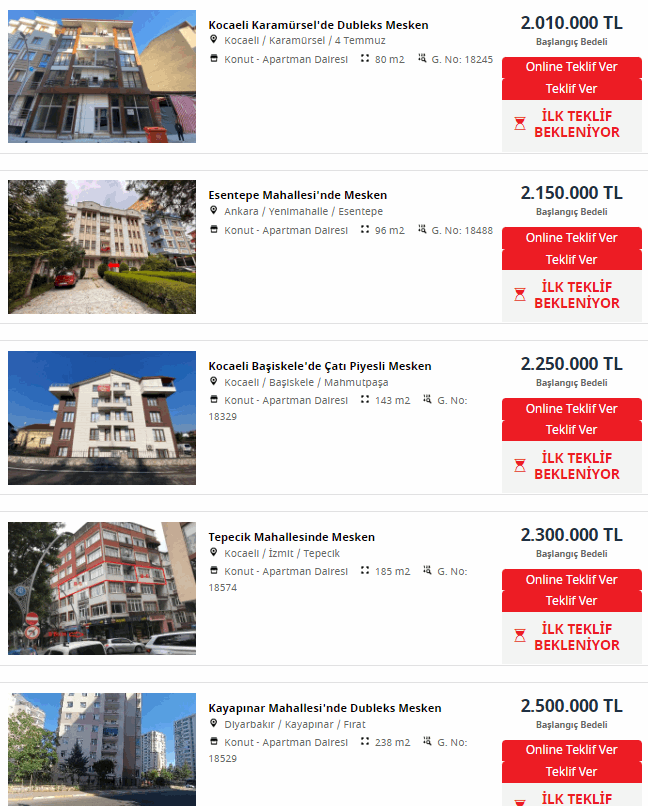Tap Online Teklif Ver for 2.010.000 TL listing

pos(571,67)
